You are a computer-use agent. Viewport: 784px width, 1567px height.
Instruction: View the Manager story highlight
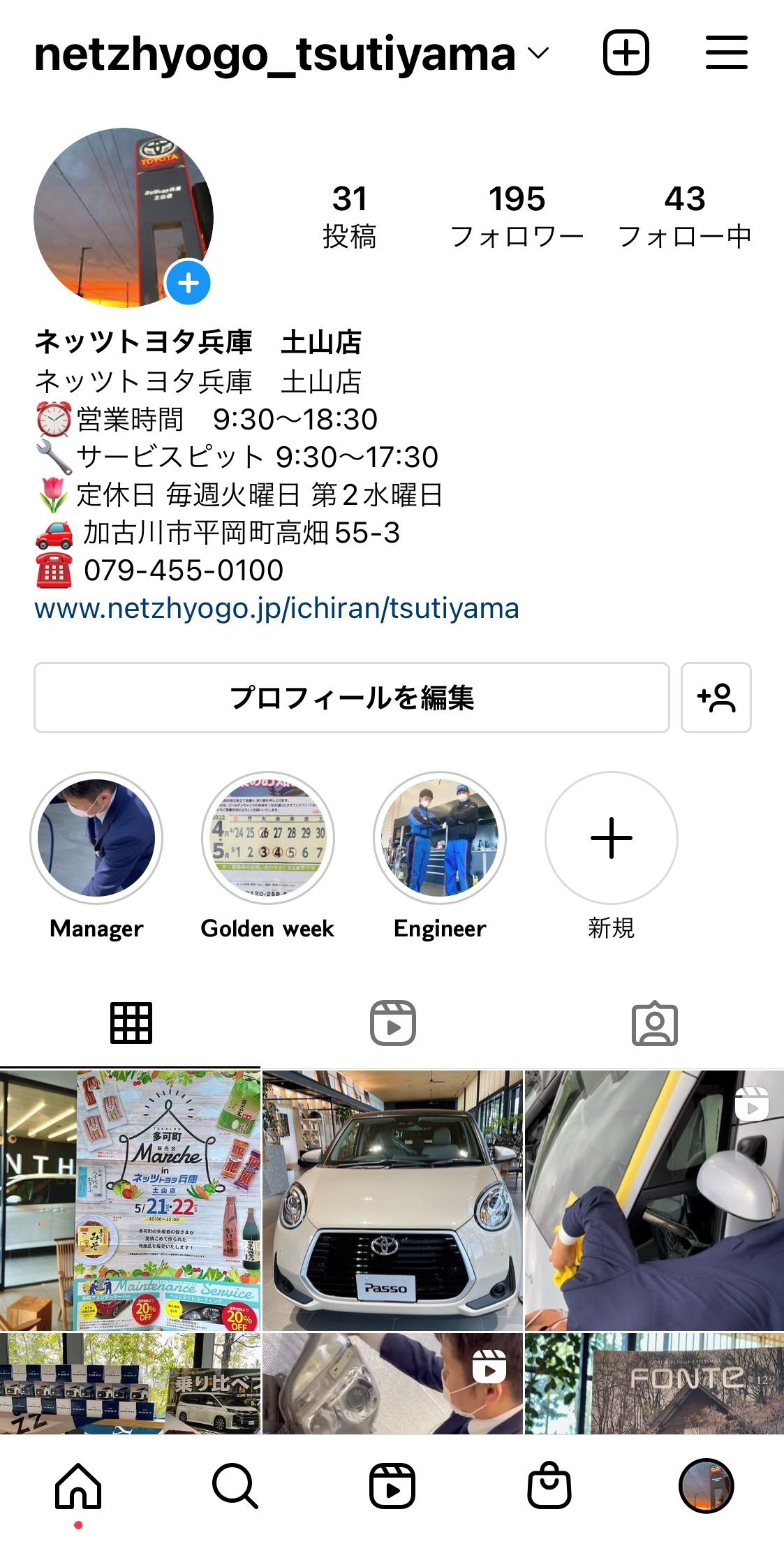click(x=96, y=837)
